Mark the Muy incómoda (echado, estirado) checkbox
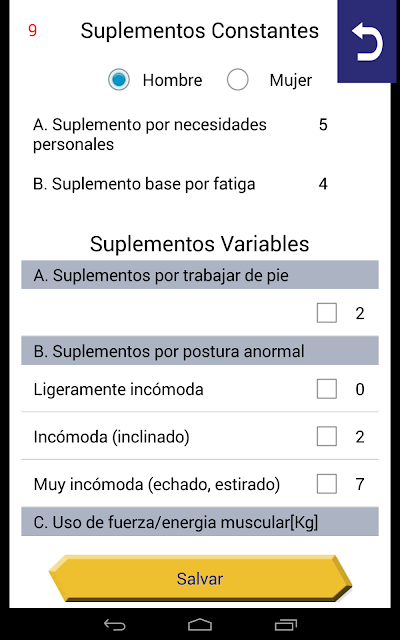This screenshot has height=640, width=400. tap(327, 484)
